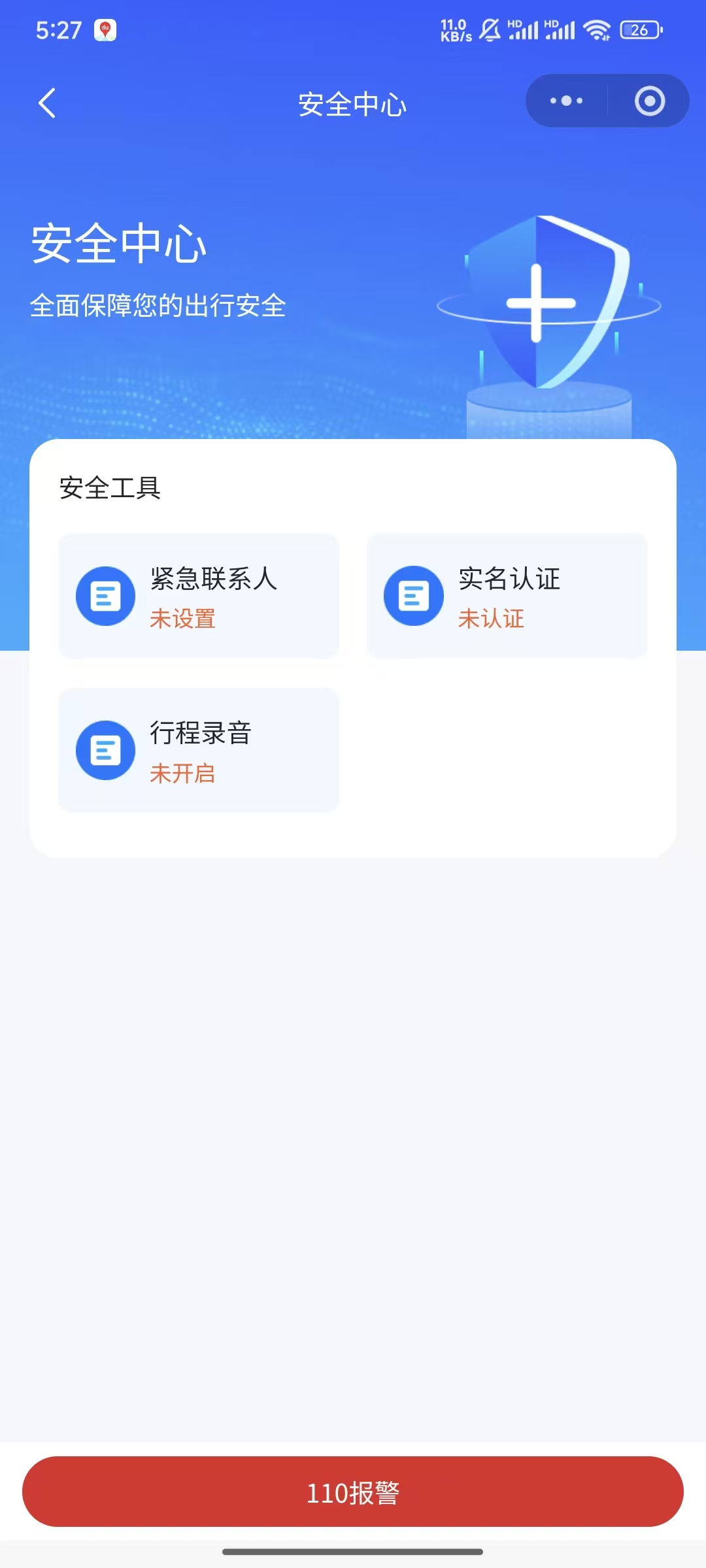
Task: Open 实名认证 real-name verification
Action: point(507,596)
